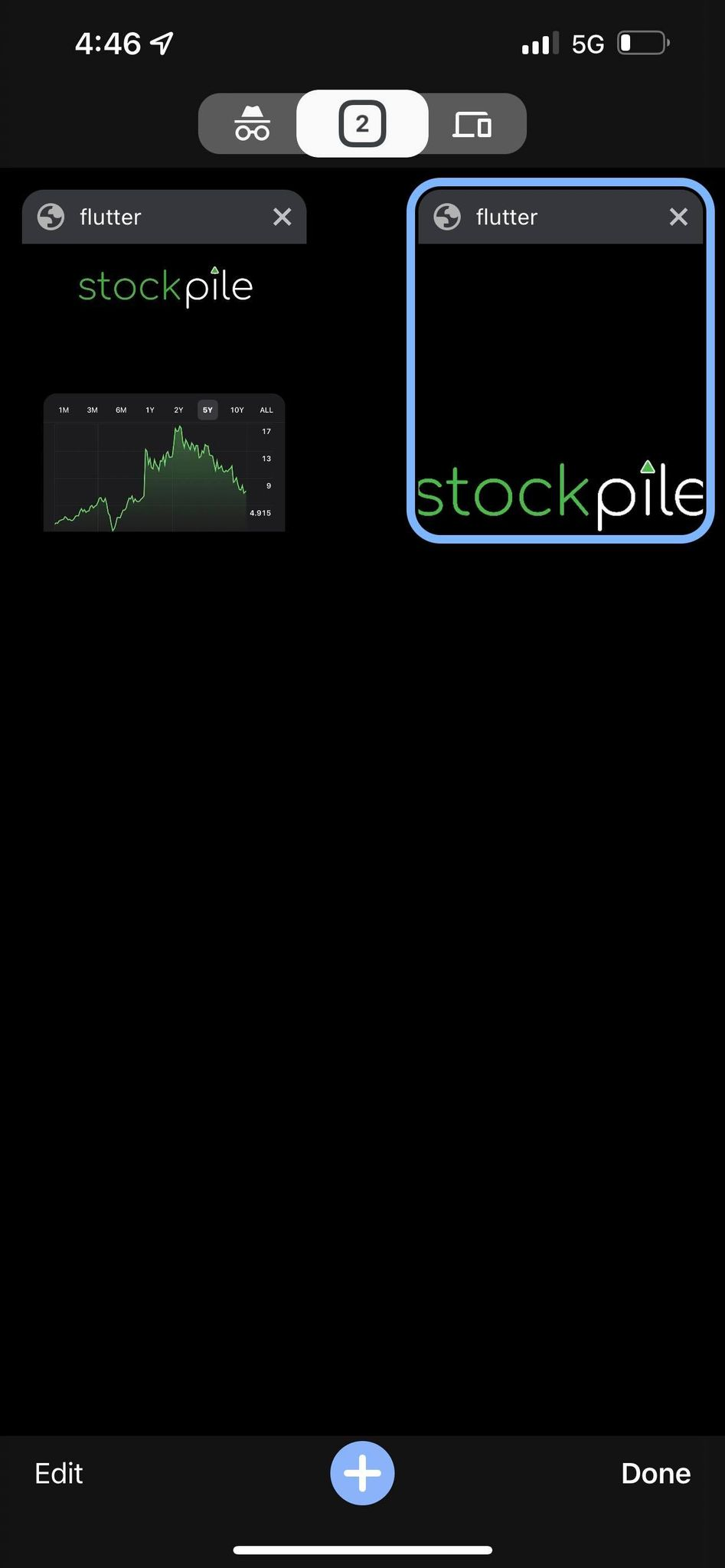Close the flutter tab showing the stock chart

point(282,217)
